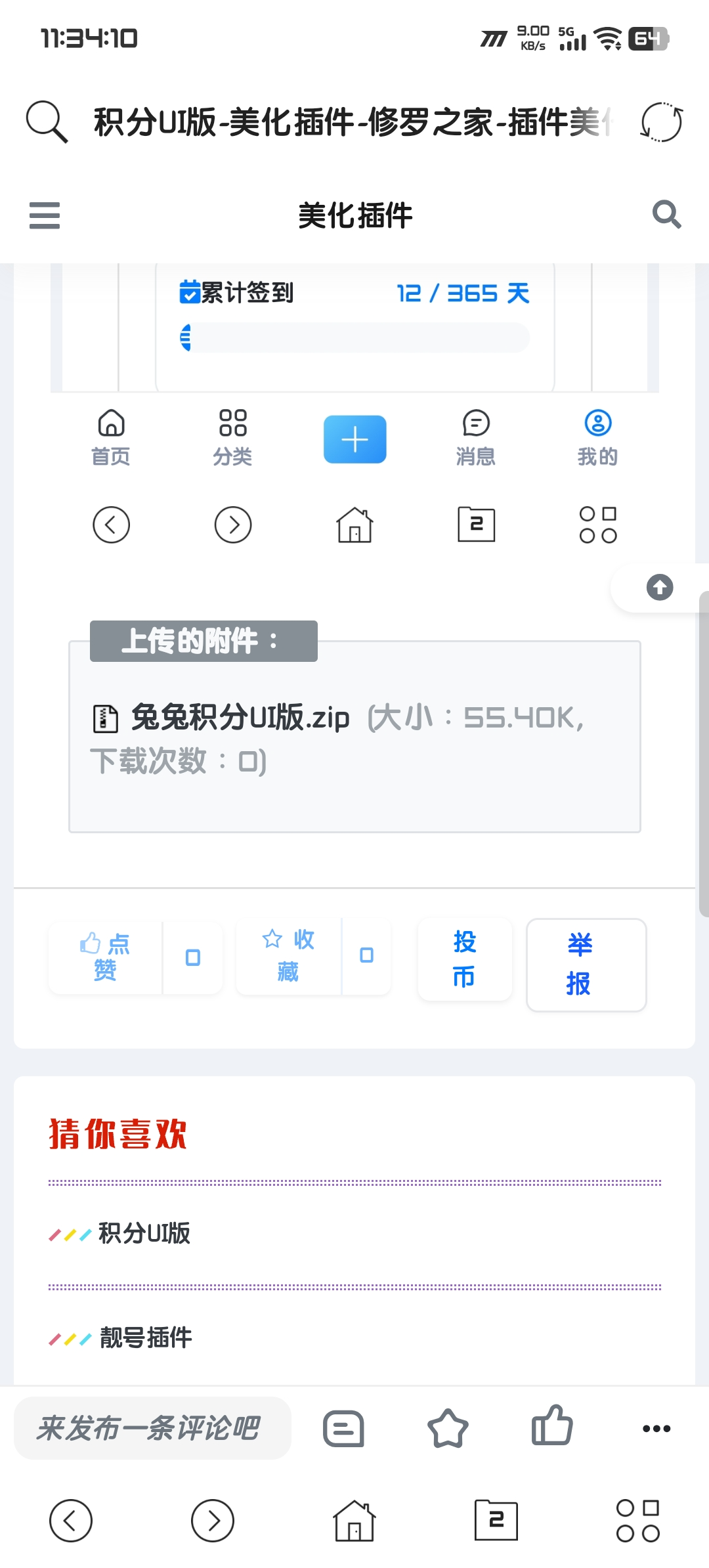Screen dimensions: 709x1568
Task: Open comments via the speech bubble icon
Action: [343, 1428]
